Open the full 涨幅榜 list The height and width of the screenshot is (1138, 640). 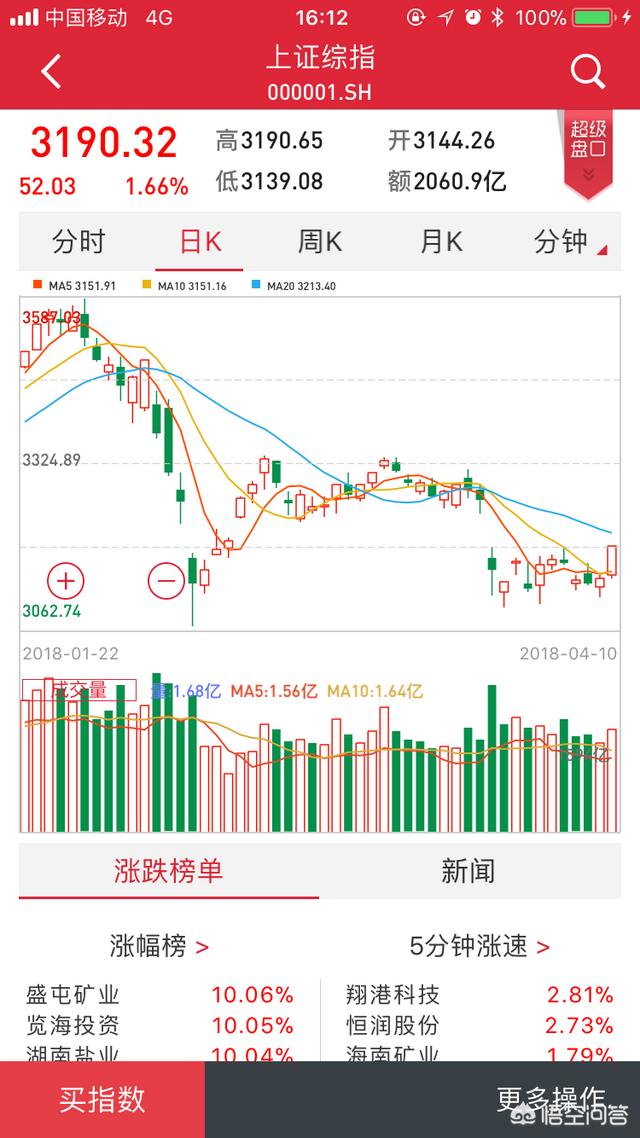160,946
